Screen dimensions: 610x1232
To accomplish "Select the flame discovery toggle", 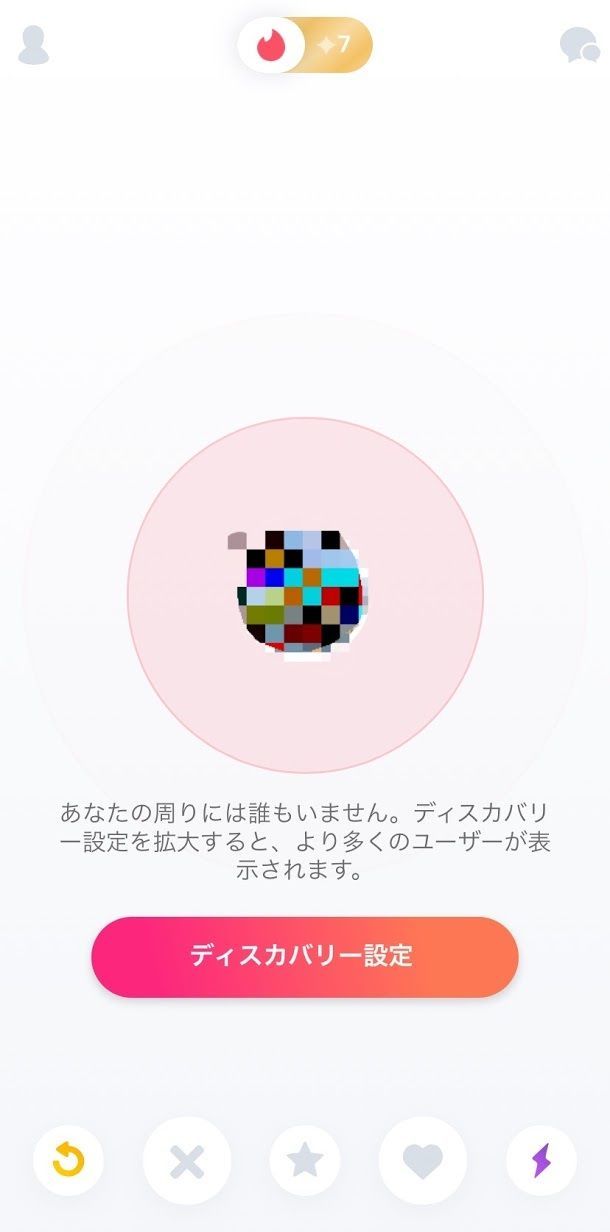I will (x=271, y=45).
